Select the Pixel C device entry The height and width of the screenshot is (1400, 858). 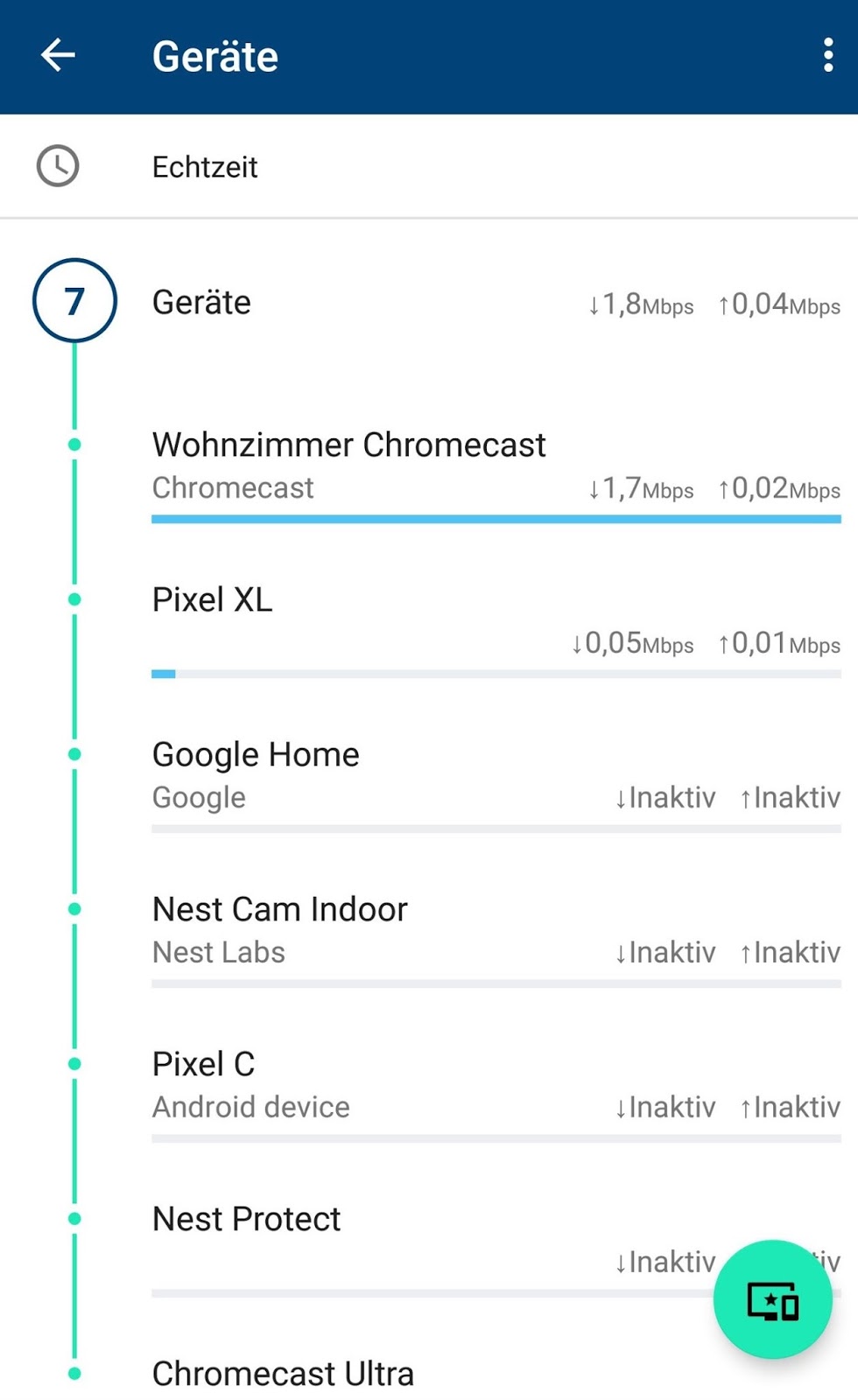click(x=202, y=1062)
